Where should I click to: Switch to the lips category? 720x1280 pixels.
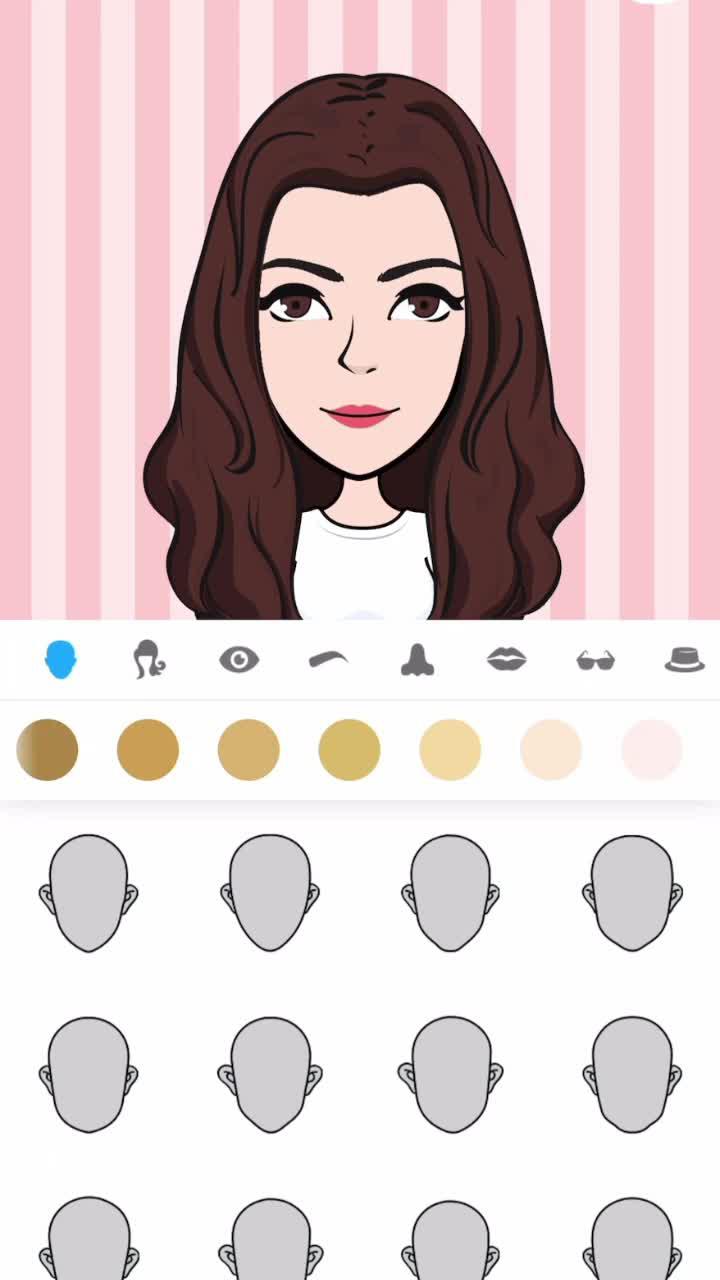pos(506,659)
